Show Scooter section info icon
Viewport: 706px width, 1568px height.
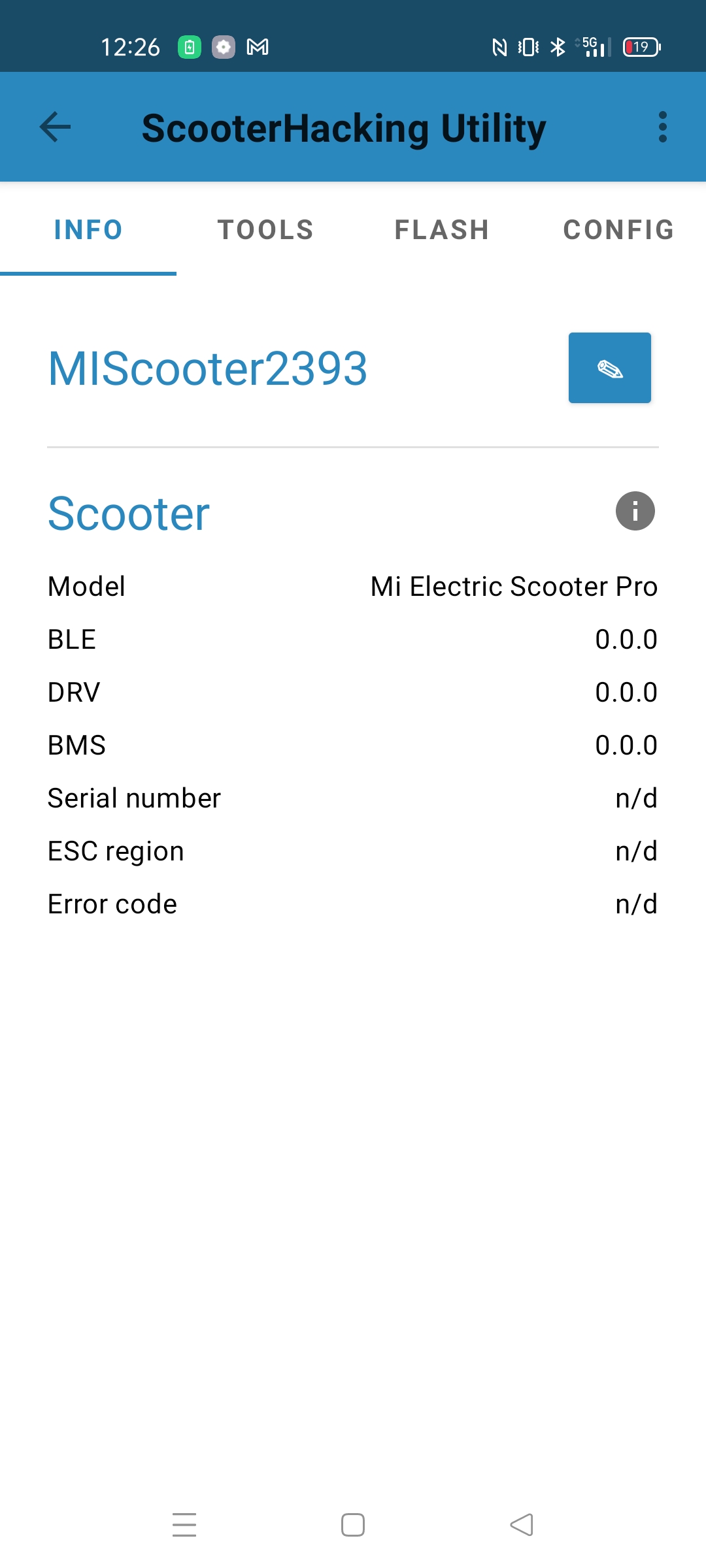(x=635, y=511)
